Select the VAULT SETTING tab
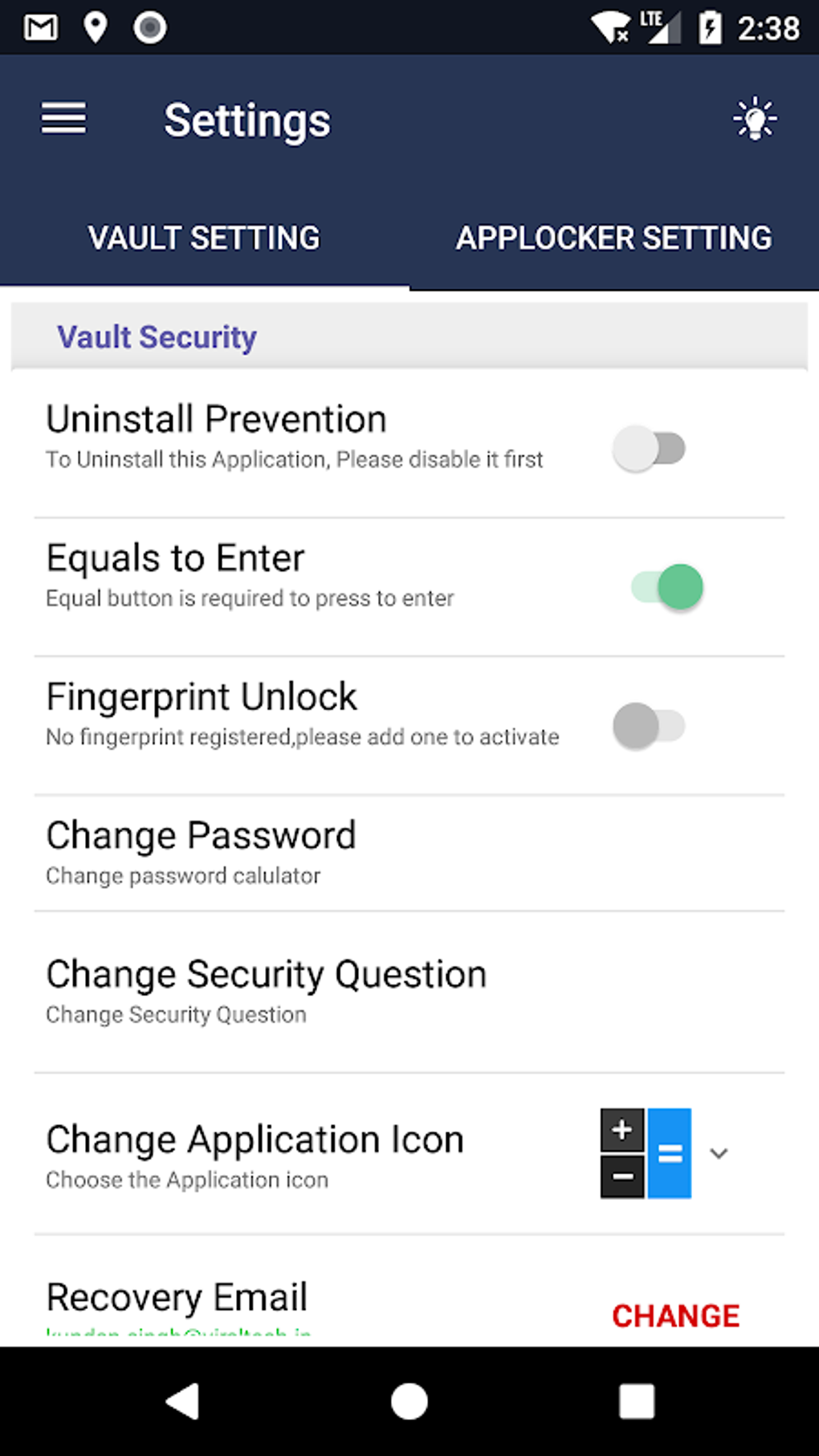 [x=205, y=238]
